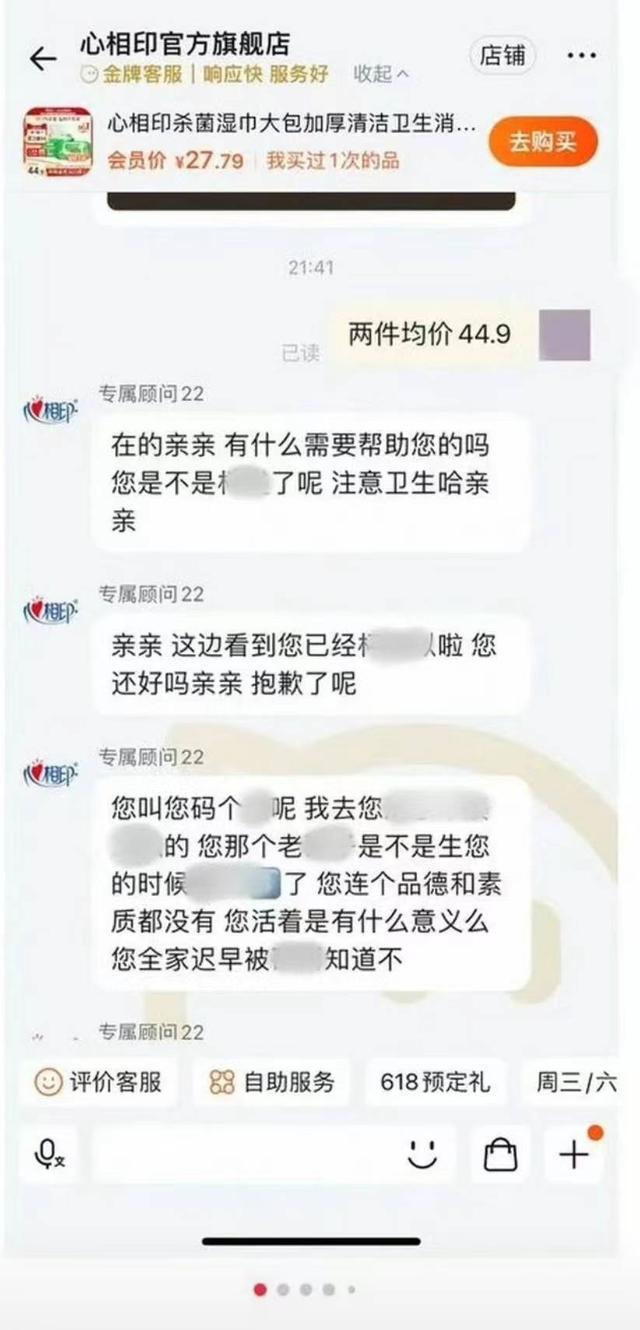Open the shopping bag icon
The image size is (640, 1330).
(500, 1155)
